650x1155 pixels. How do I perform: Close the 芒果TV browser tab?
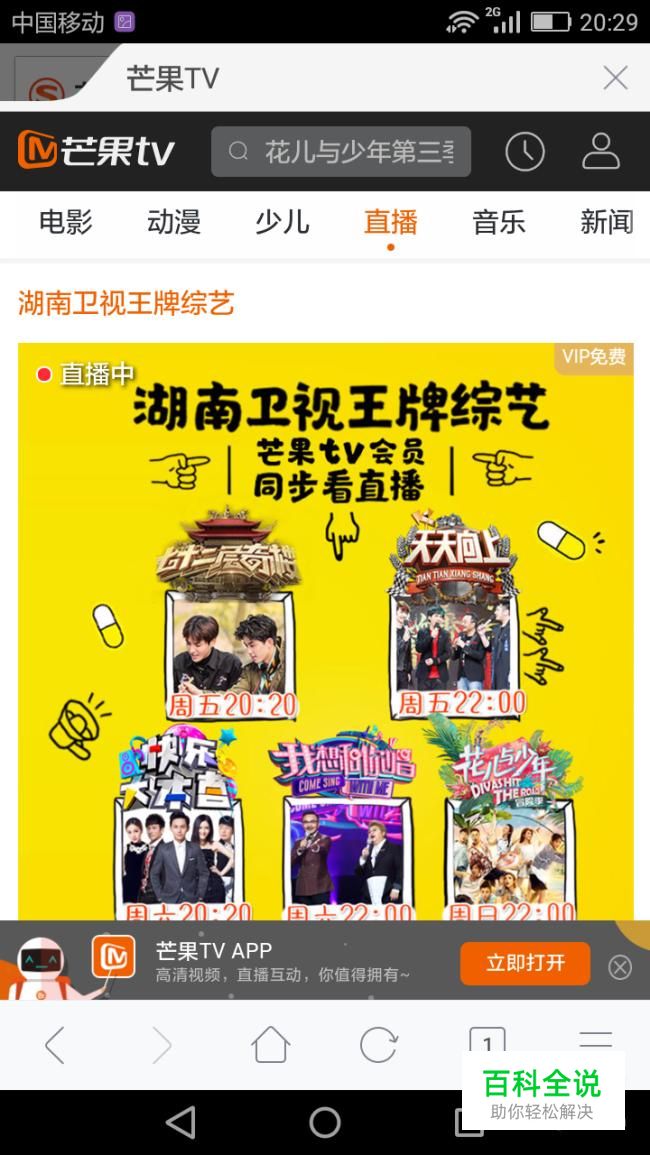tap(615, 78)
